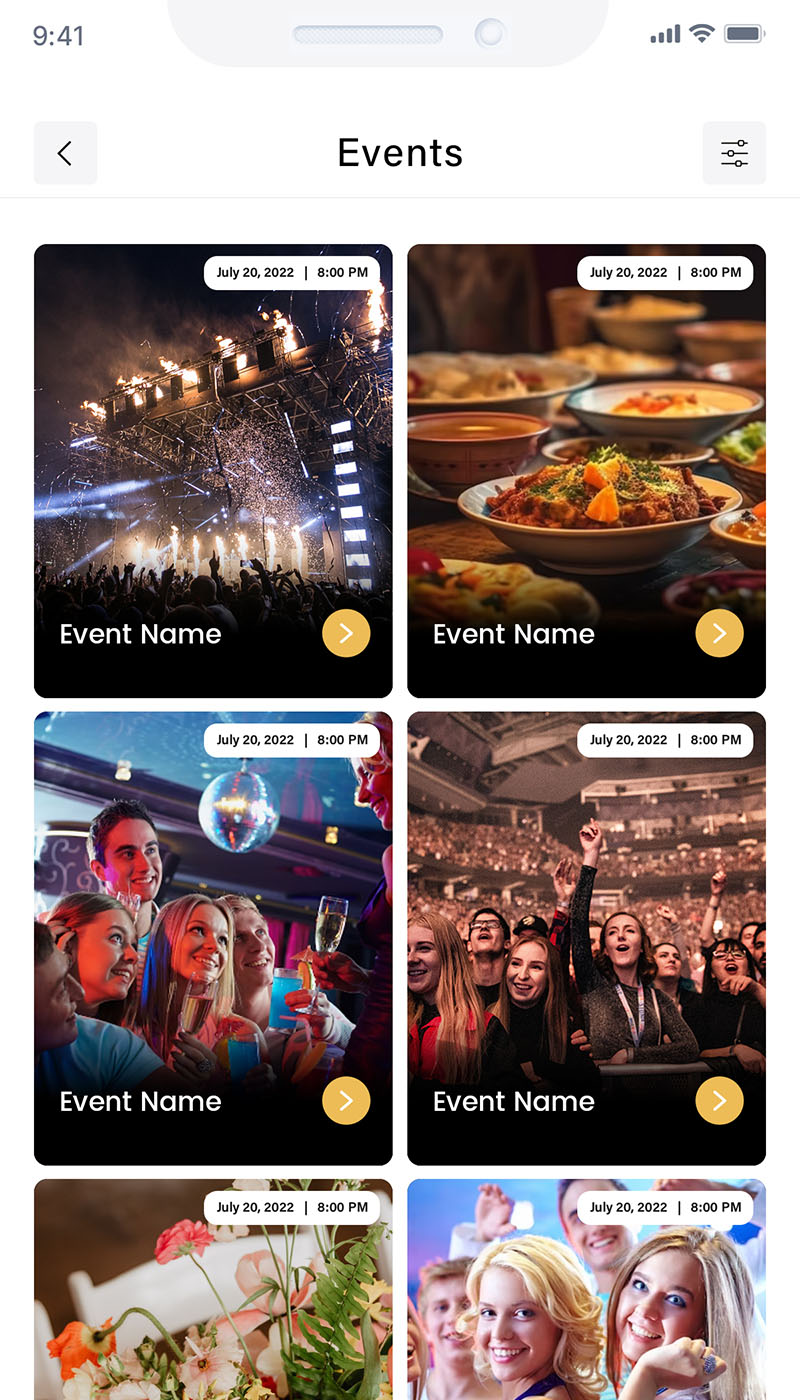This screenshot has width=800, height=1400.
Task: Open the stadium crowd event card
Action: click(x=586, y=920)
